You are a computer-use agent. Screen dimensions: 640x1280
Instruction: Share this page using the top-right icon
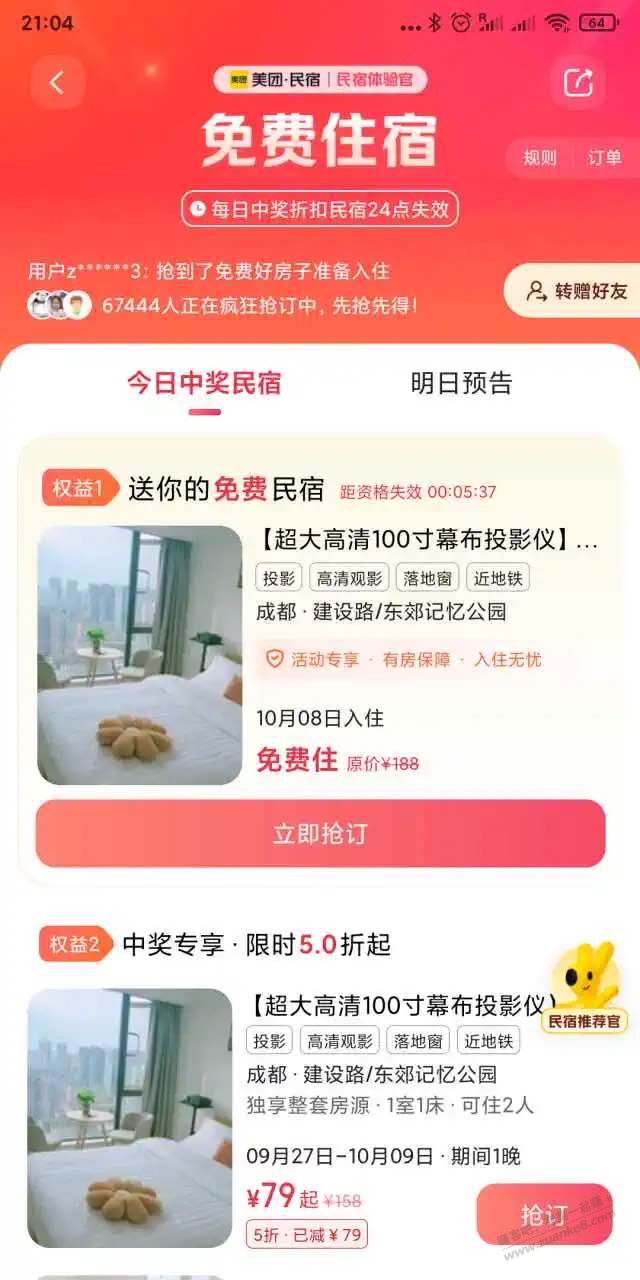pyautogui.click(x=578, y=83)
